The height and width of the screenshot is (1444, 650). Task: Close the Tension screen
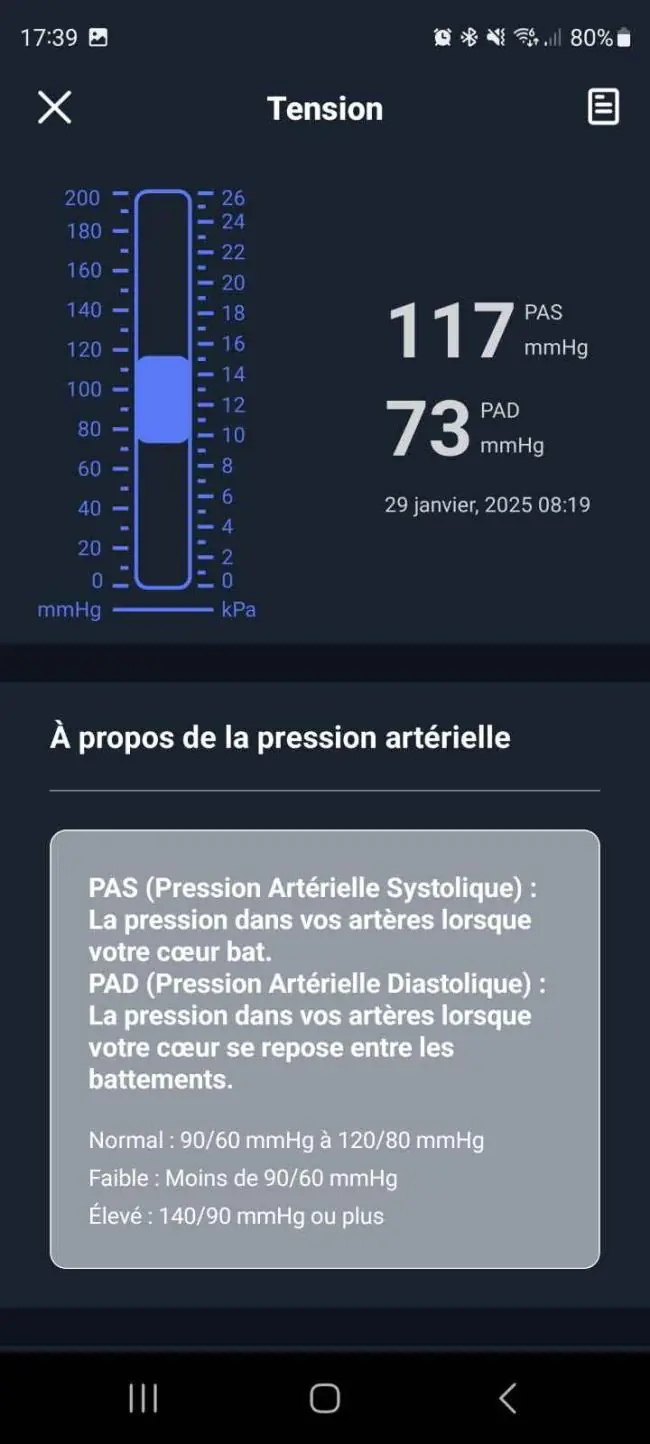pos(54,107)
